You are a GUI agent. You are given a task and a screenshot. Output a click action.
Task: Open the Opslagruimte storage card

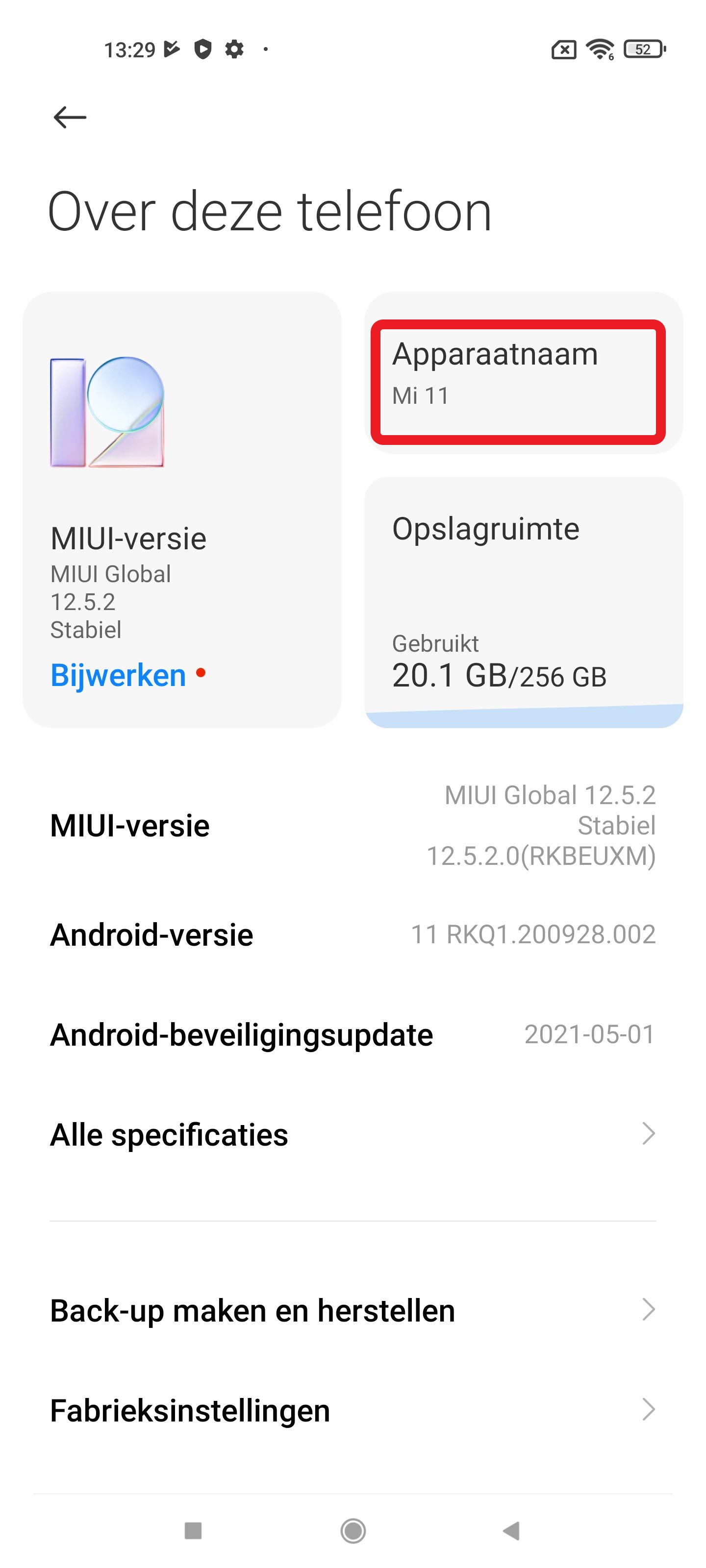(523, 601)
